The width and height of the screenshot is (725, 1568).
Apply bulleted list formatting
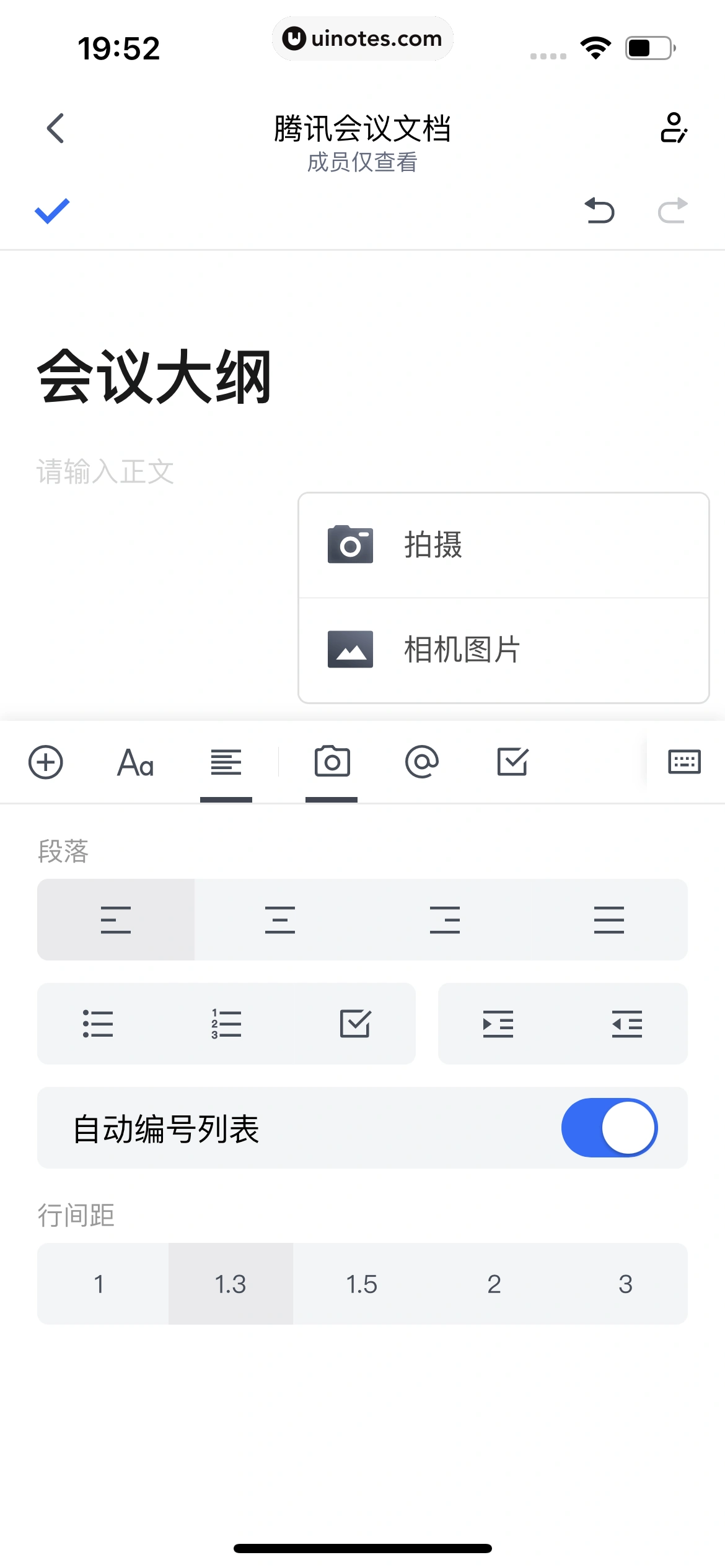pyautogui.click(x=97, y=1024)
